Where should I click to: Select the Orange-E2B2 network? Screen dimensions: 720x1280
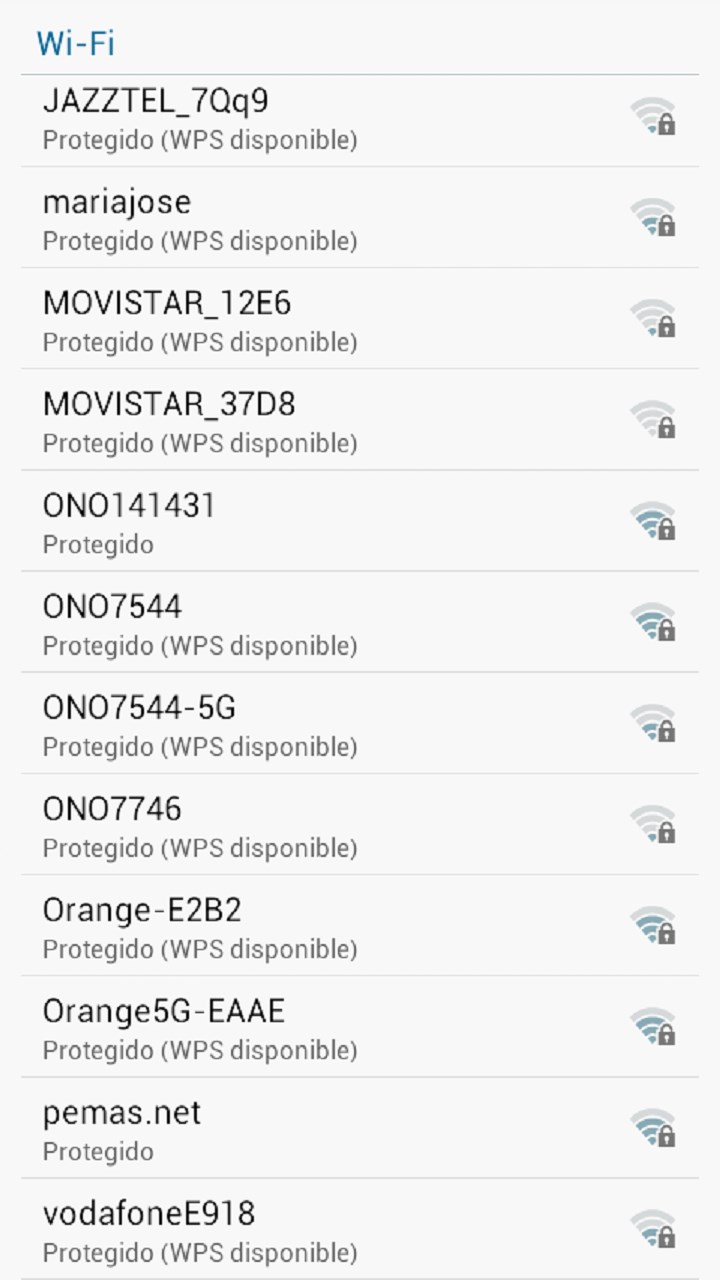[x=300, y=926]
